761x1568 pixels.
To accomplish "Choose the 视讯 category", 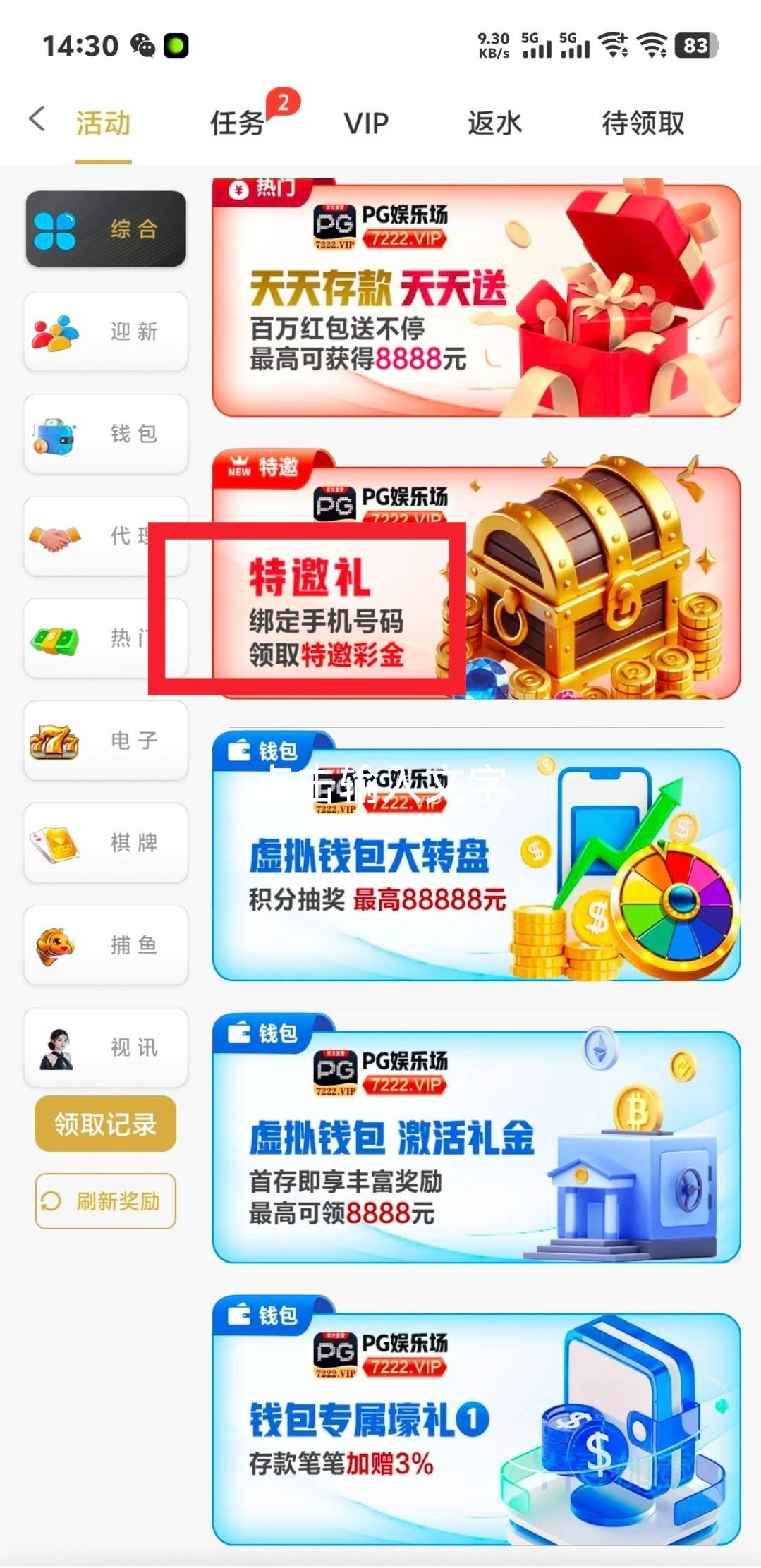I will 106,1047.
